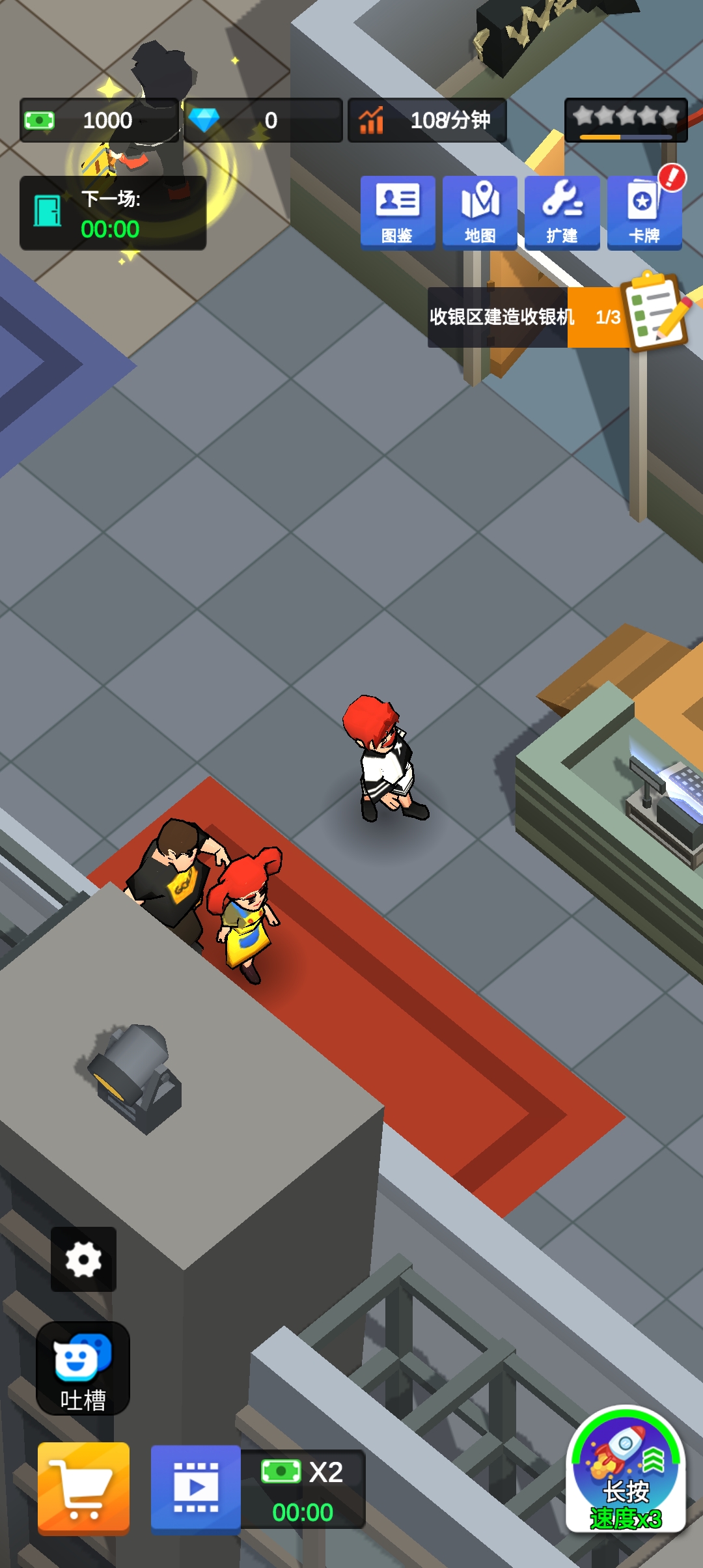Screen dimensions: 703x1568
Task: Open the 图鉴 collection book
Action: point(397,212)
